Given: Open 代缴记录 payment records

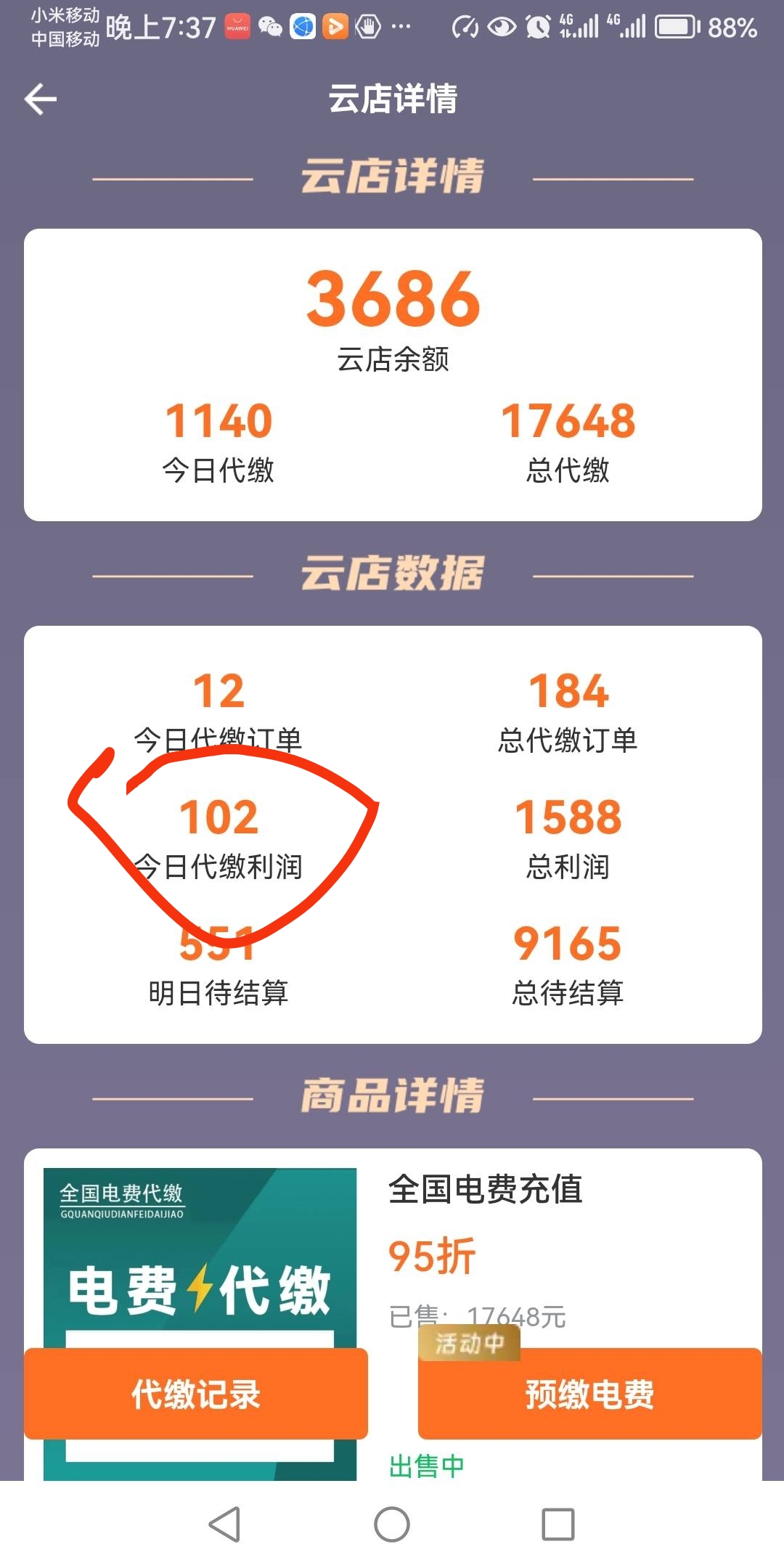Looking at the screenshot, I should pyautogui.click(x=196, y=1394).
